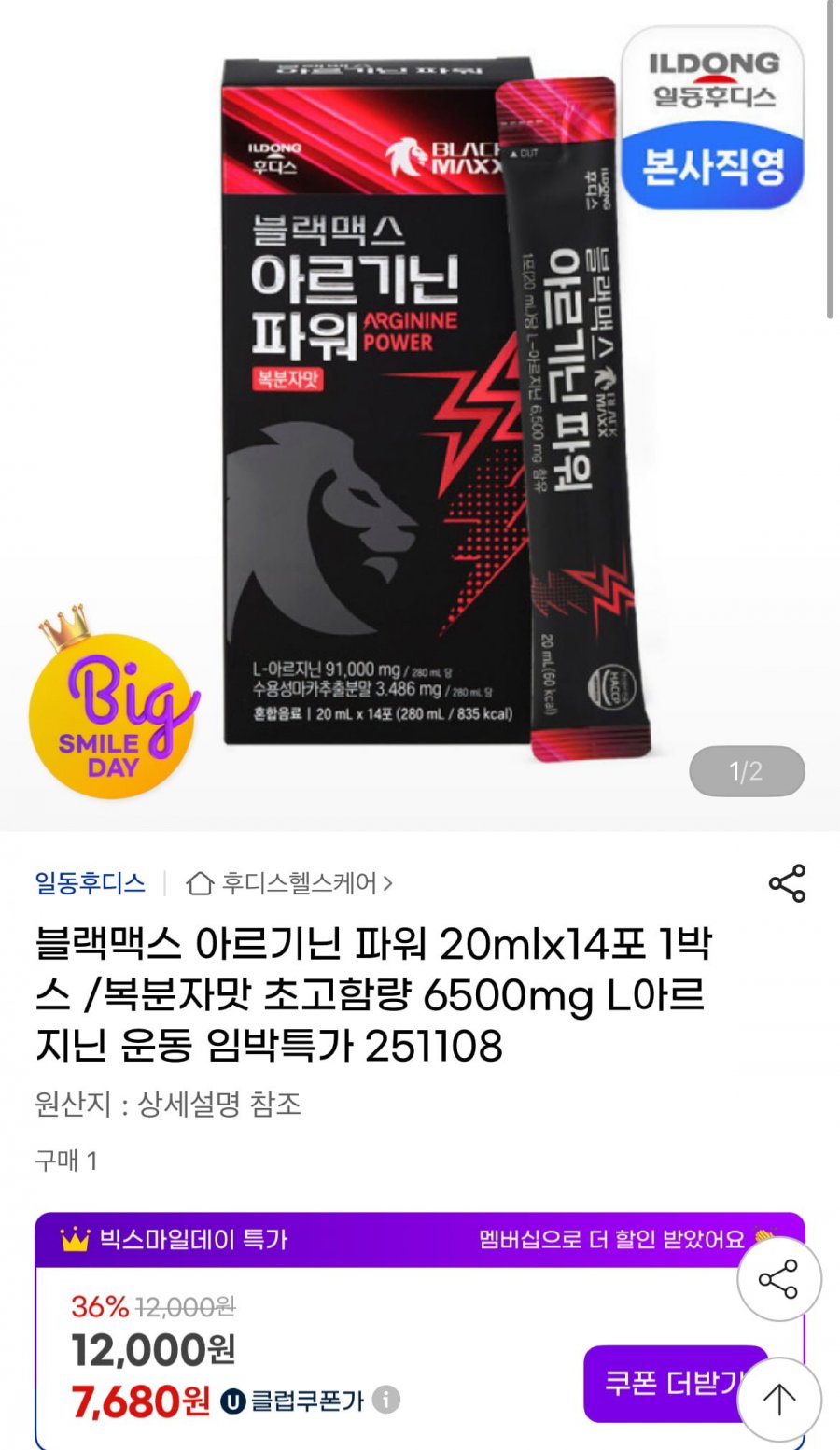Open the 일동후디스 brand link
840x1450 pixels.
click(x=91, y=882)
